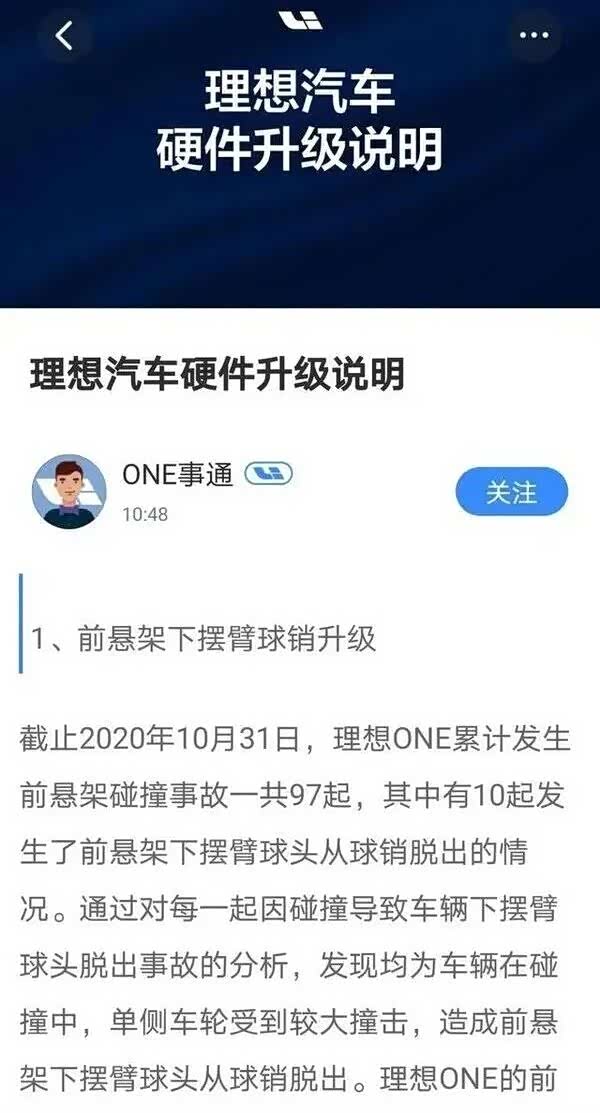The height and width of the screenshot is (1113, 600).
Task: Open the three-dot overflow menu
Action: coord(535,36)
